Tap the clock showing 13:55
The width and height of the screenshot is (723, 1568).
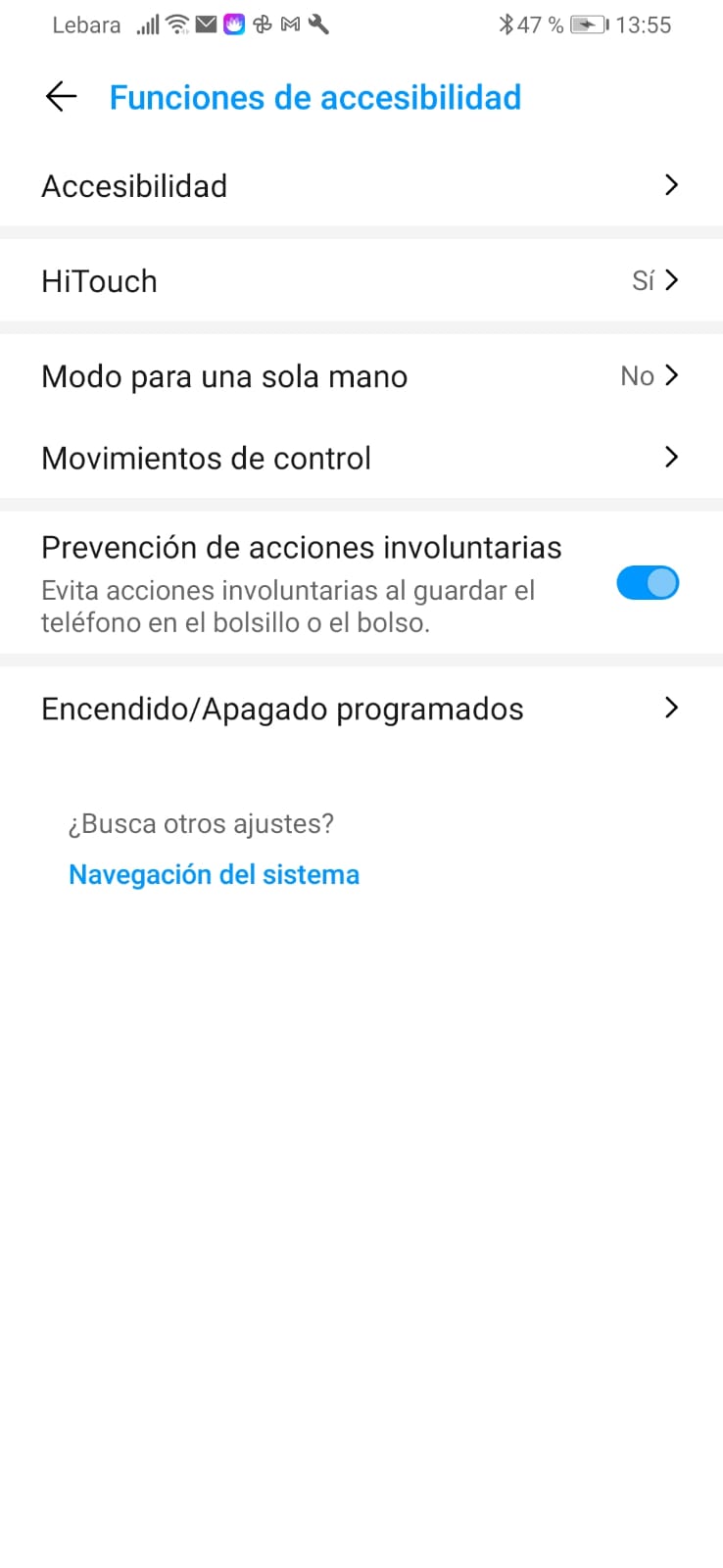[x=644, y=24]
